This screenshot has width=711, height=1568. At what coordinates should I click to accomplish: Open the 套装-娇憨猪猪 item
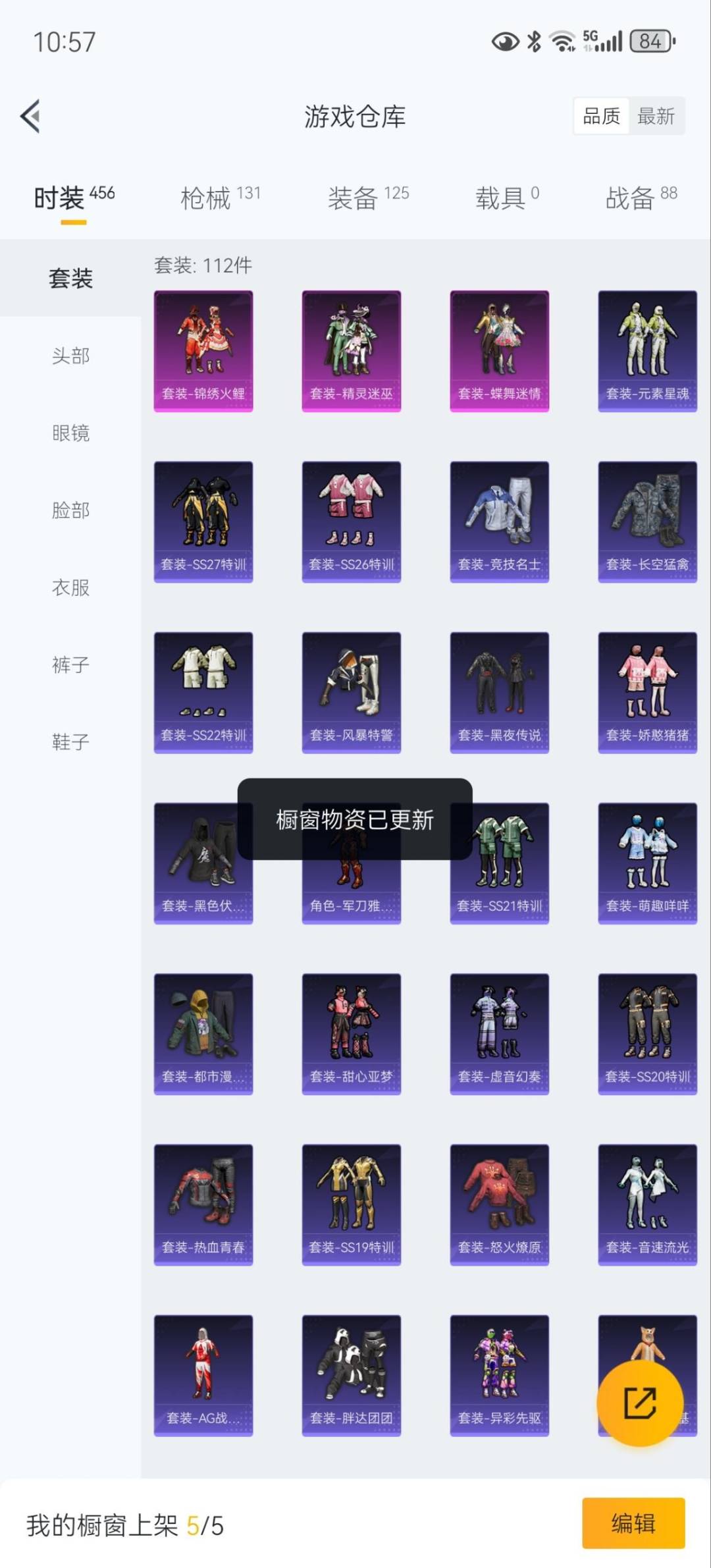click(x=647, y=692)
